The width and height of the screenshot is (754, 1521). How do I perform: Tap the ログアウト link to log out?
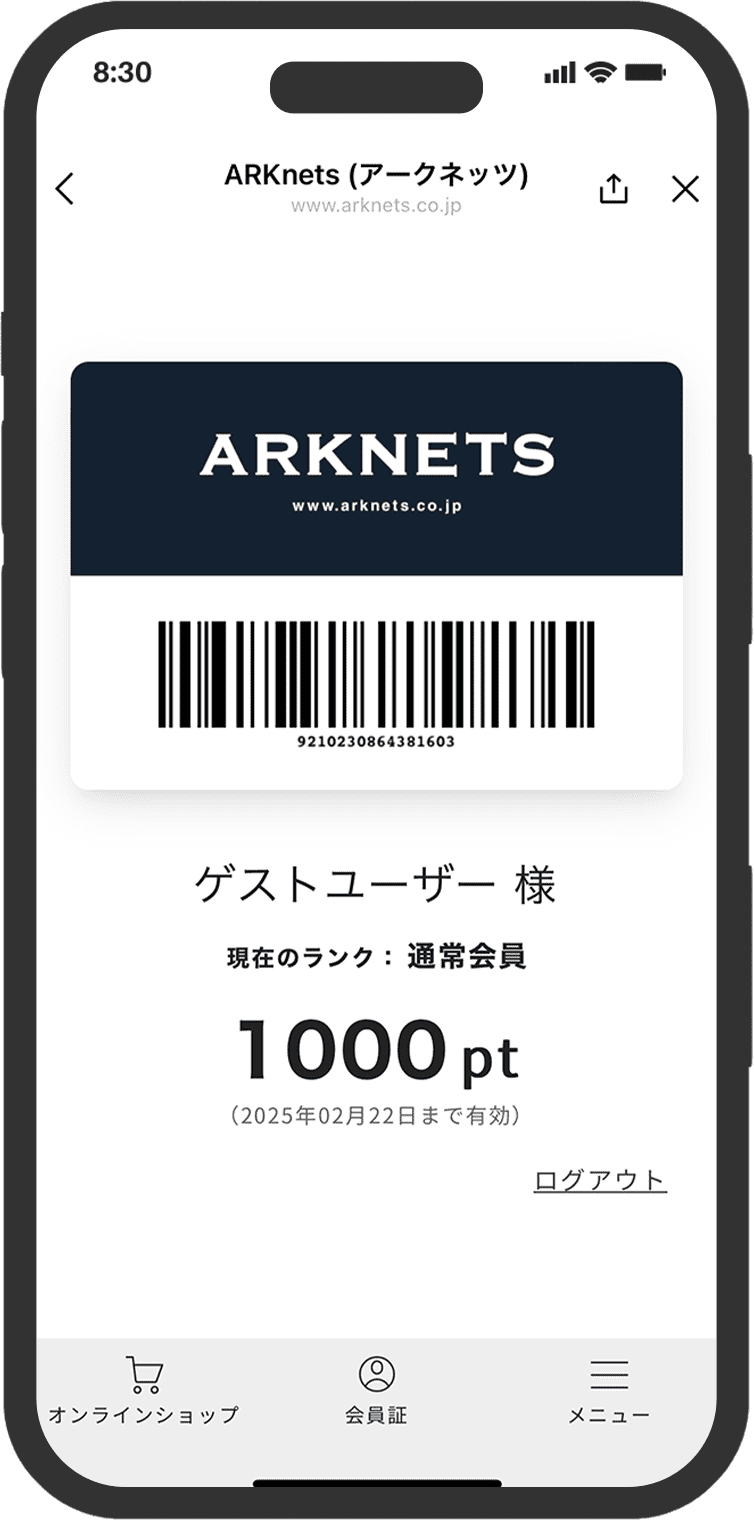600,1180
